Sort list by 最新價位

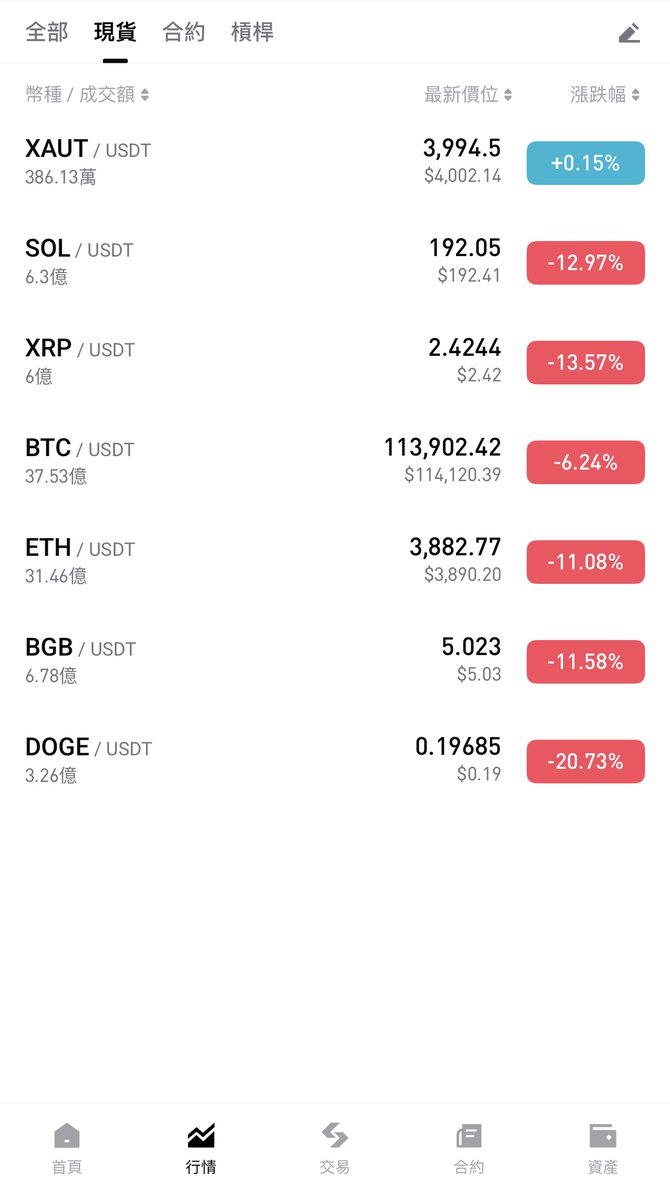pyautogui.click(x=467, y=95)
